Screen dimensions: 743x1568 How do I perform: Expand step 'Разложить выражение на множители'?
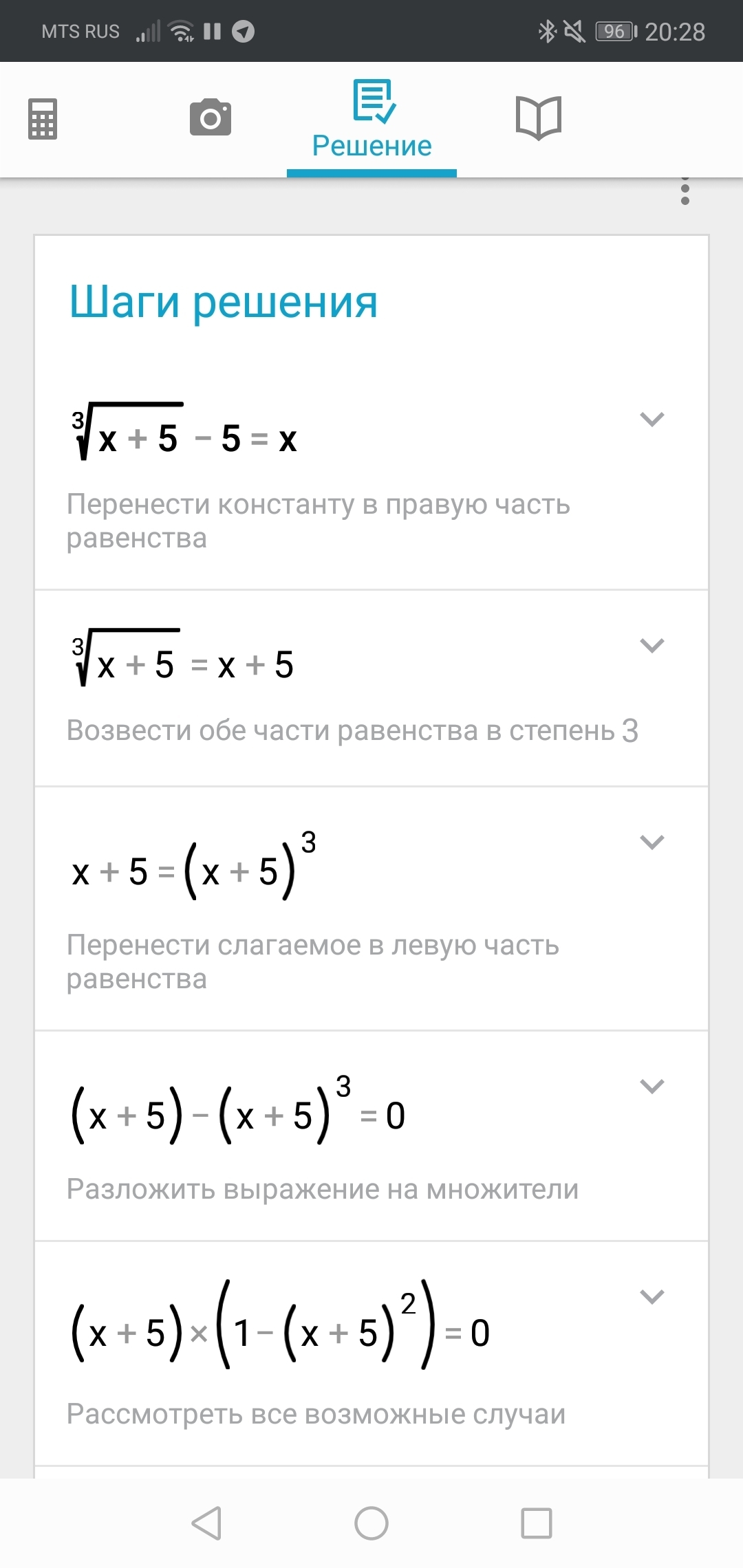pyautogui.click(x=652, y=1087)
